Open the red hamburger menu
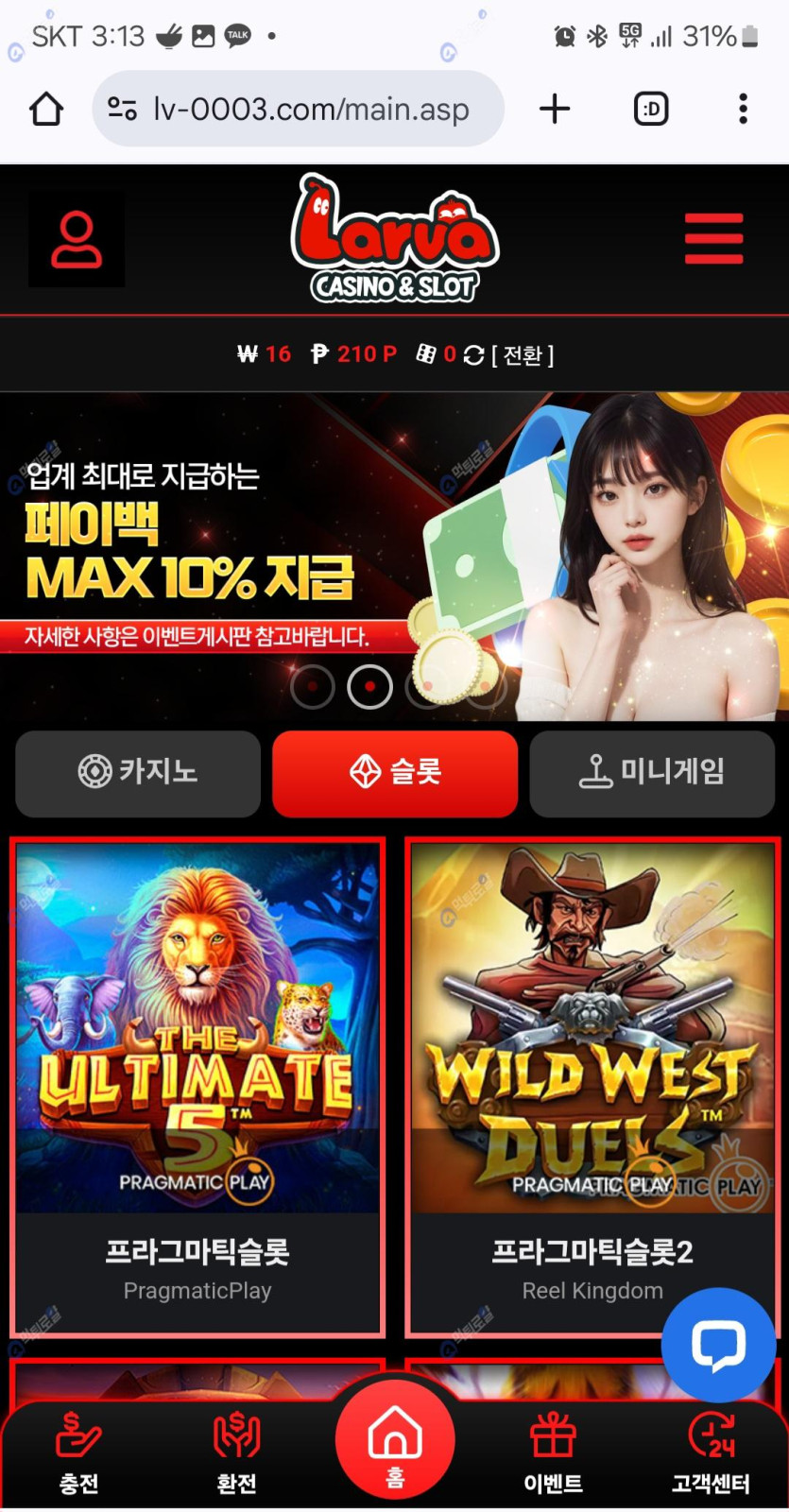 (x=713, y=239)
